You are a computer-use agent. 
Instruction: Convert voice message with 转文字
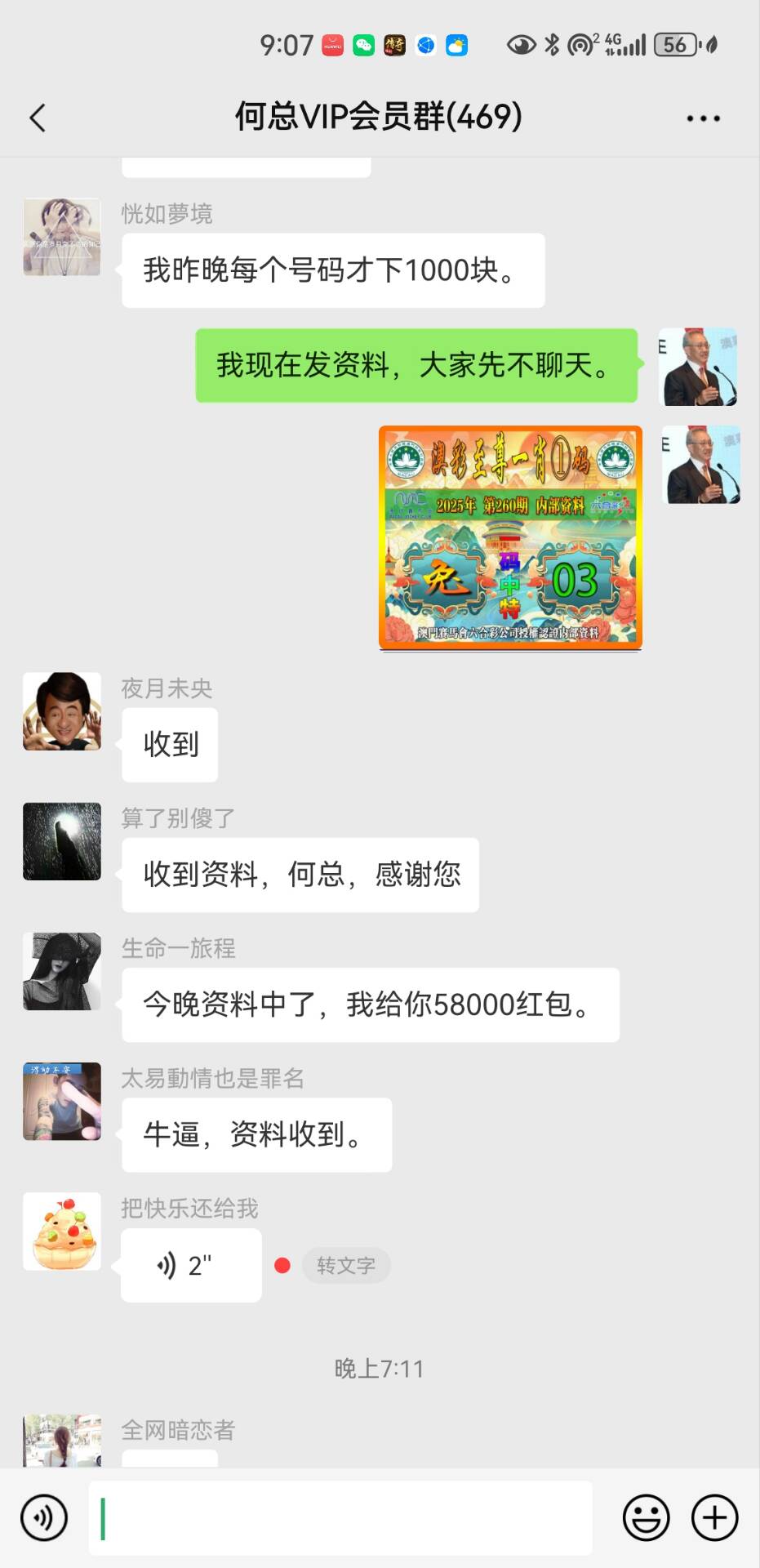[x=346, y=1265]
